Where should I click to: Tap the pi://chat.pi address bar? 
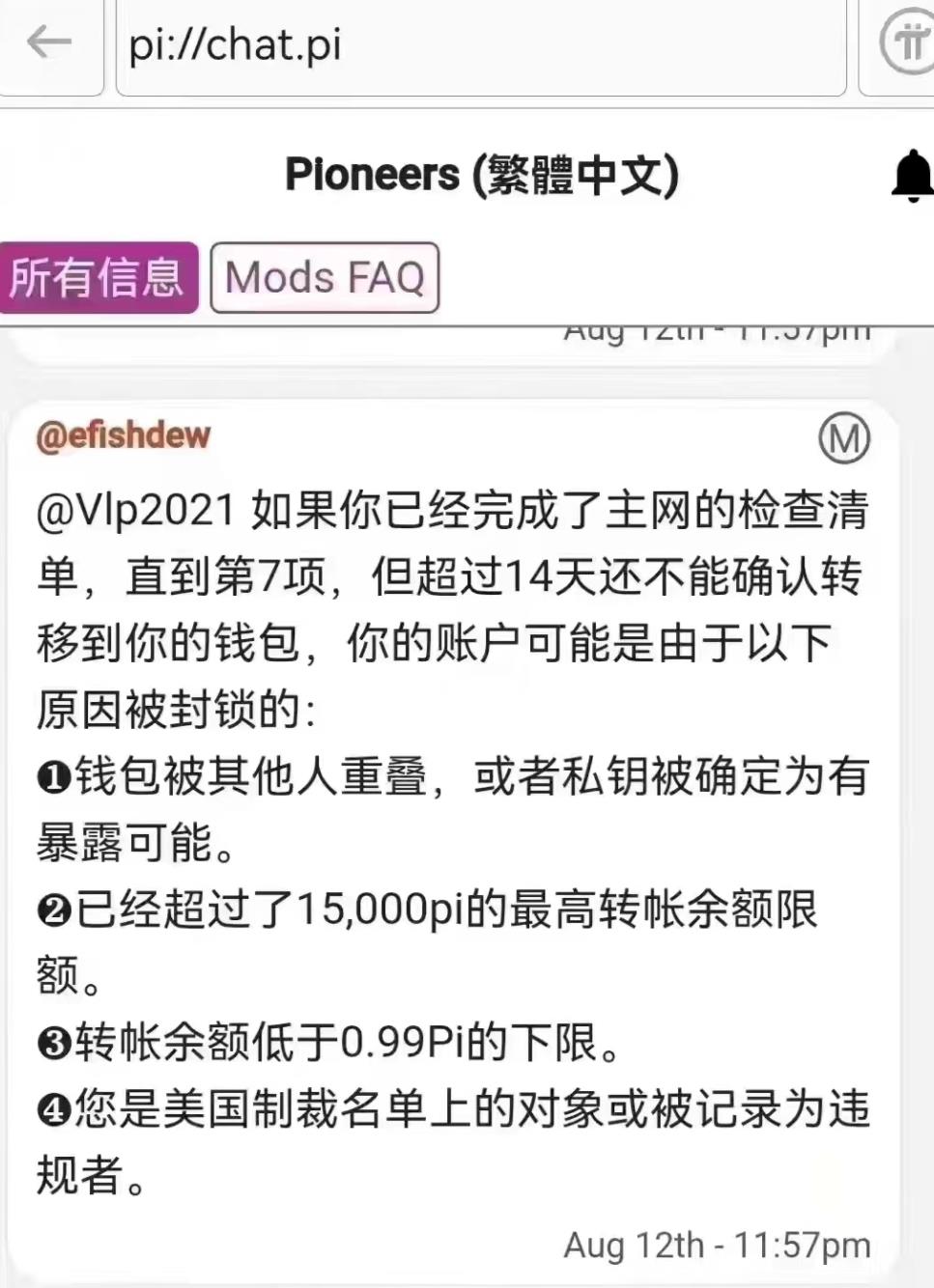(x=480, y=45)
